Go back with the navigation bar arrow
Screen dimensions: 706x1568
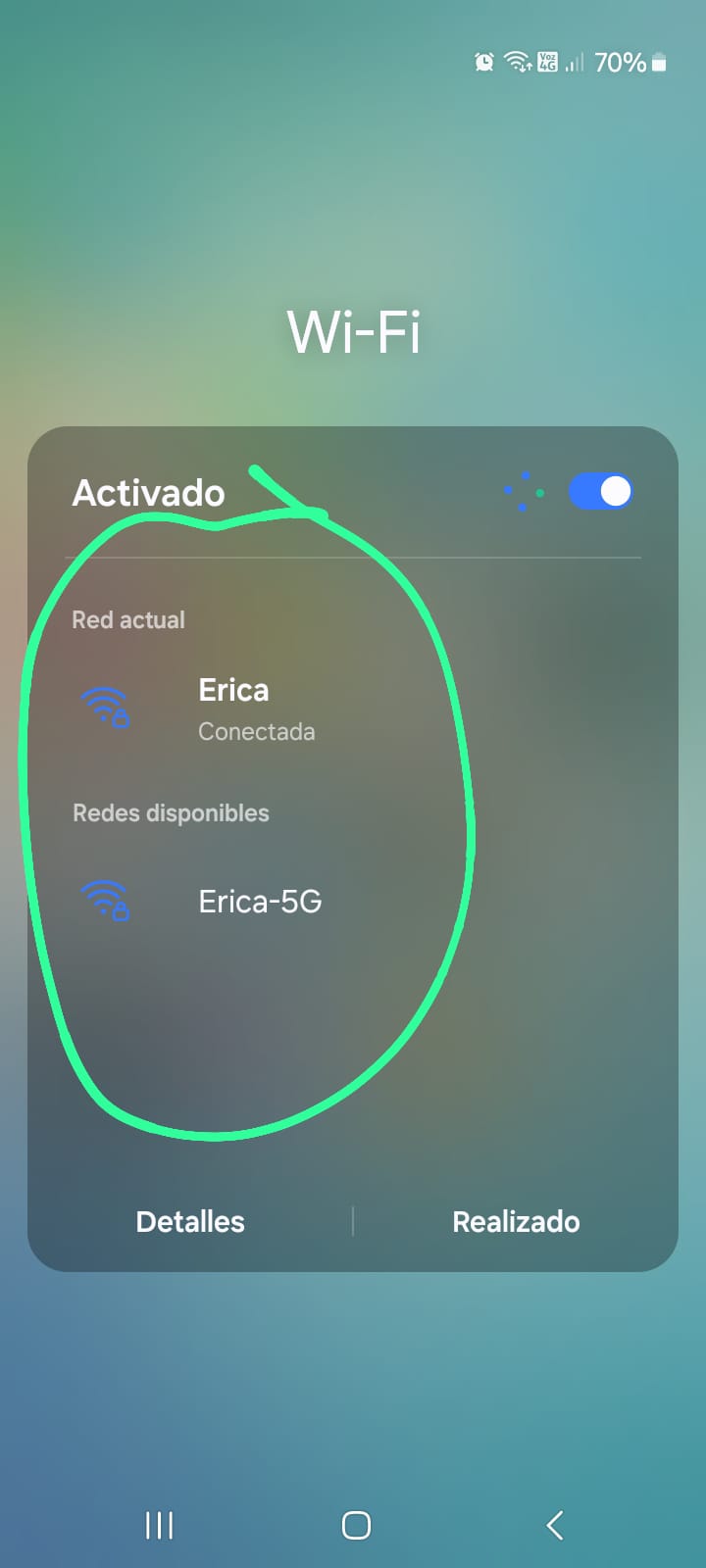click(x=555, y=1525)
